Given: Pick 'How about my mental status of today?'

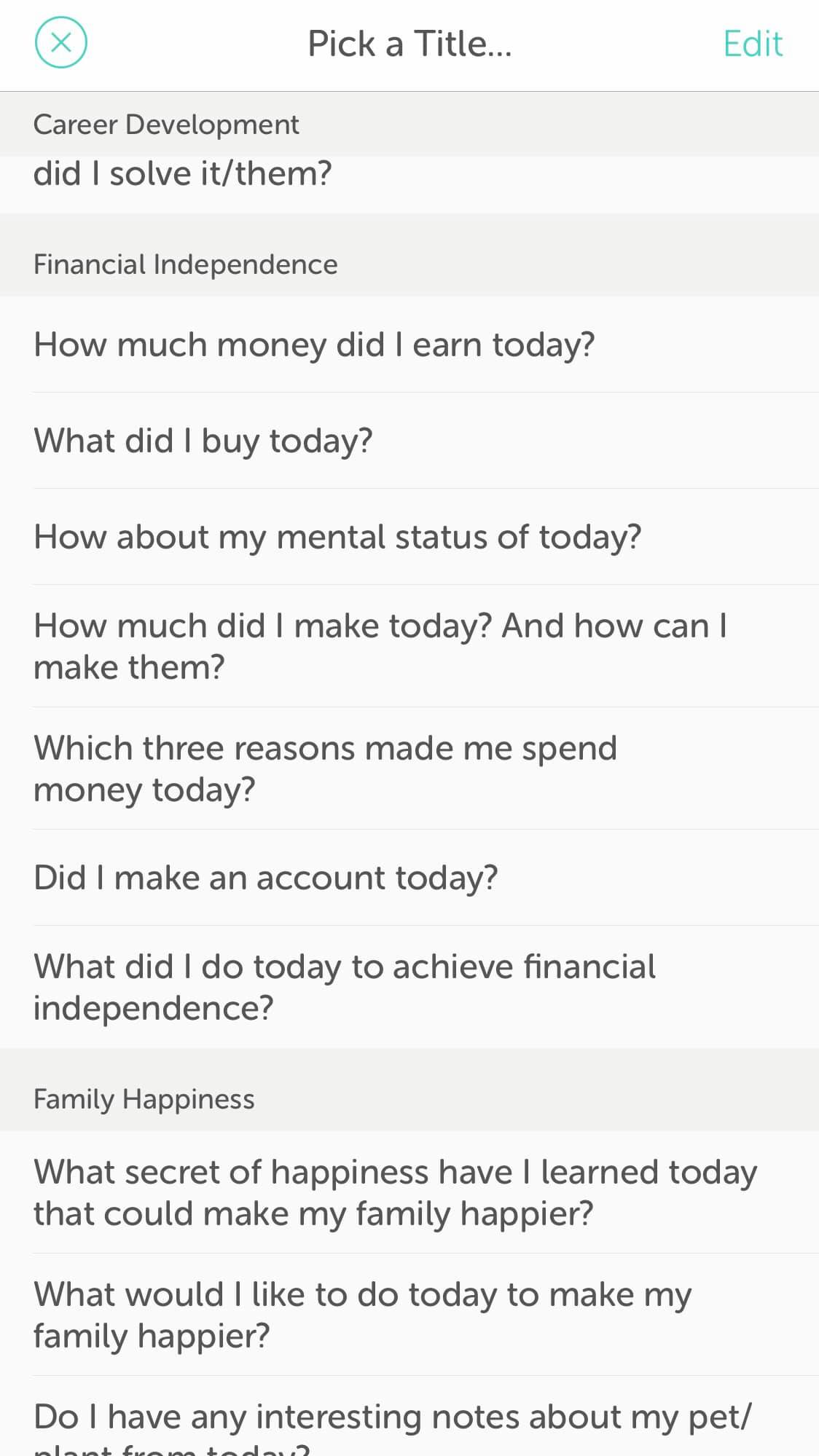Looking at the screenshot, I should click(409, 537).
